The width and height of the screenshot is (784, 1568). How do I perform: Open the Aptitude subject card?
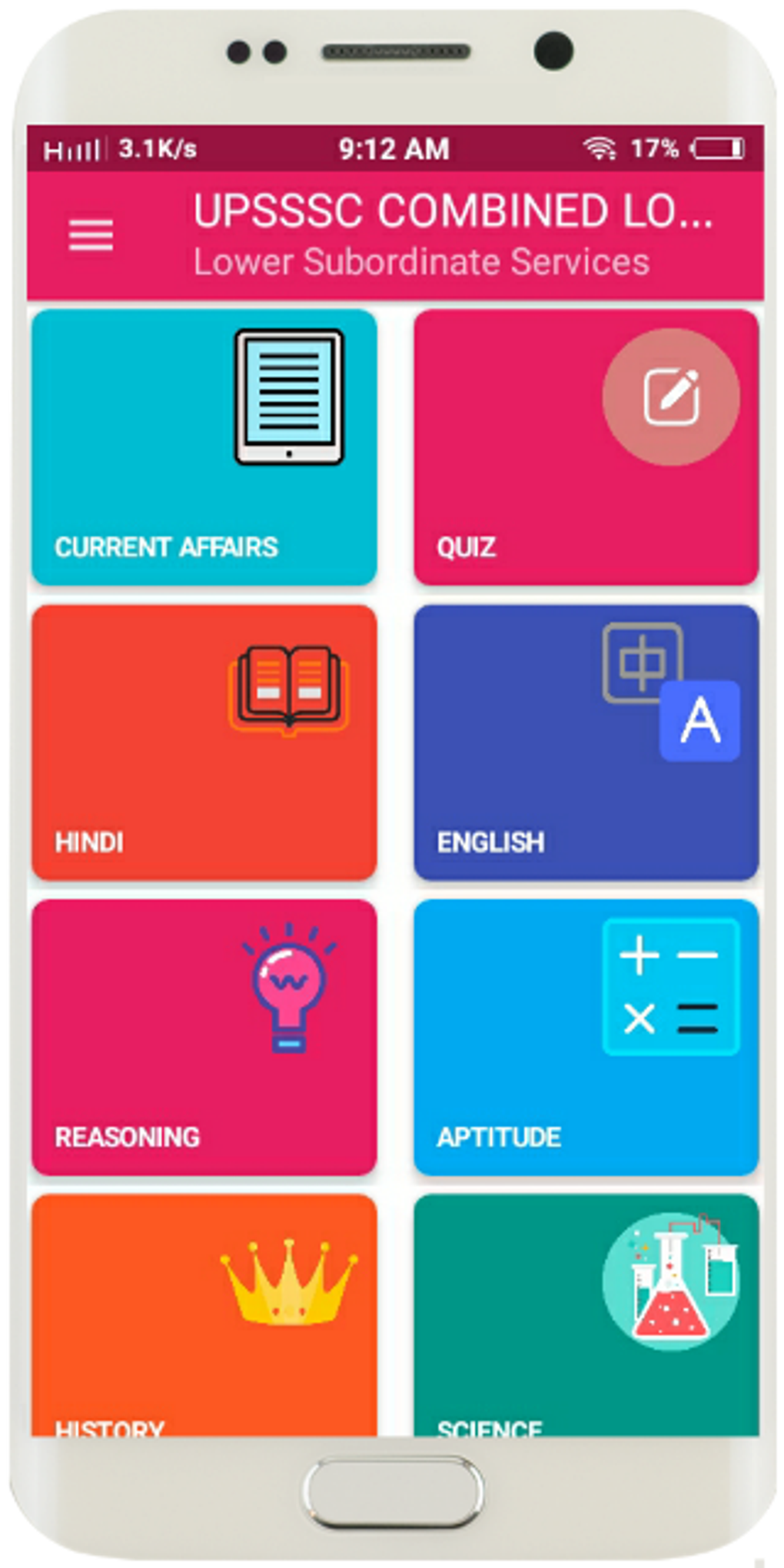tap(586, 1036)
